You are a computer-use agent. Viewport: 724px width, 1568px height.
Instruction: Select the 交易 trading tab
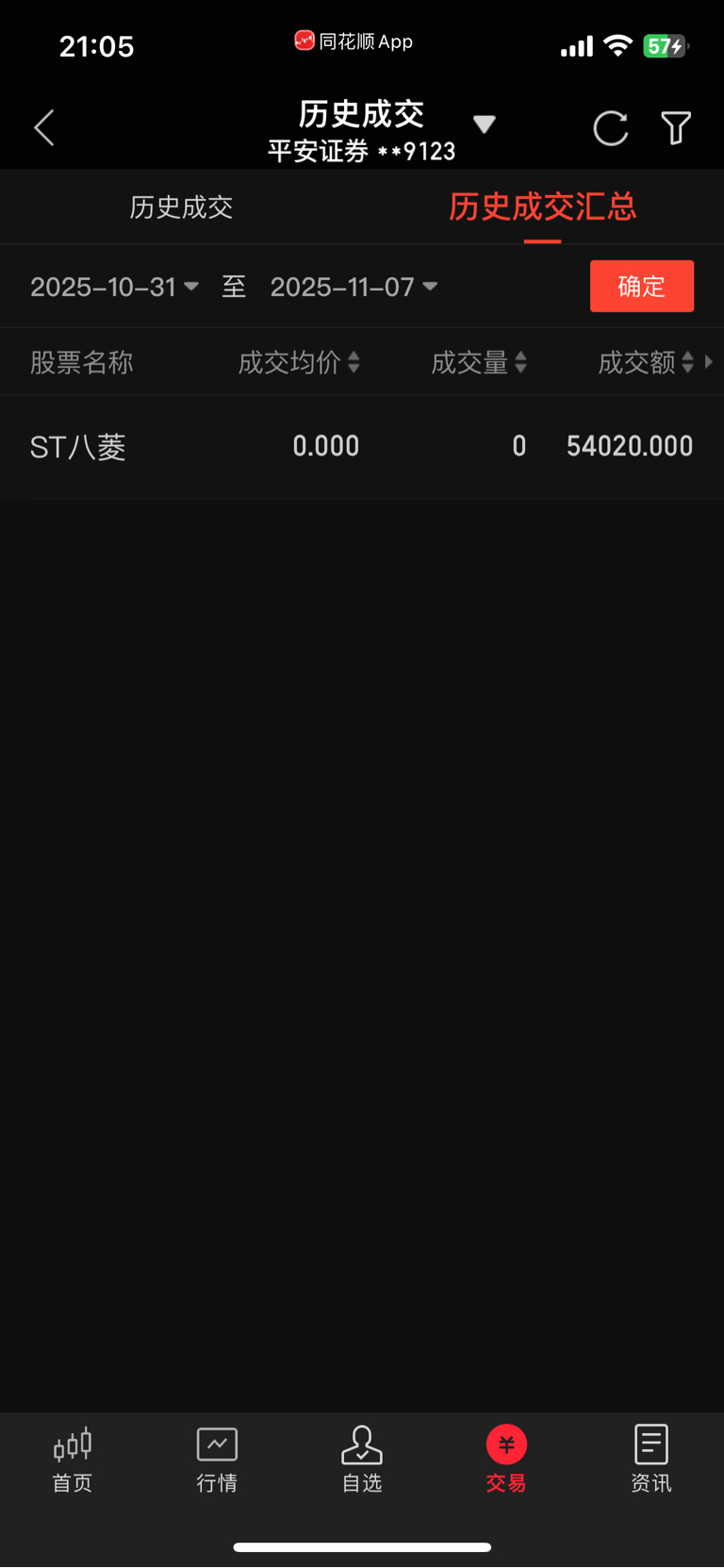click(506, 1459)
